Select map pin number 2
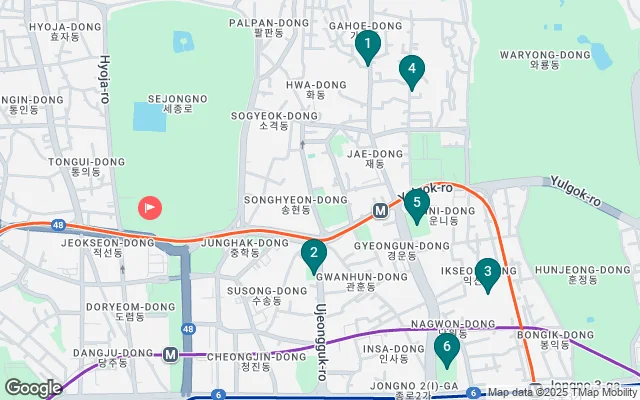 coord(314,255)
